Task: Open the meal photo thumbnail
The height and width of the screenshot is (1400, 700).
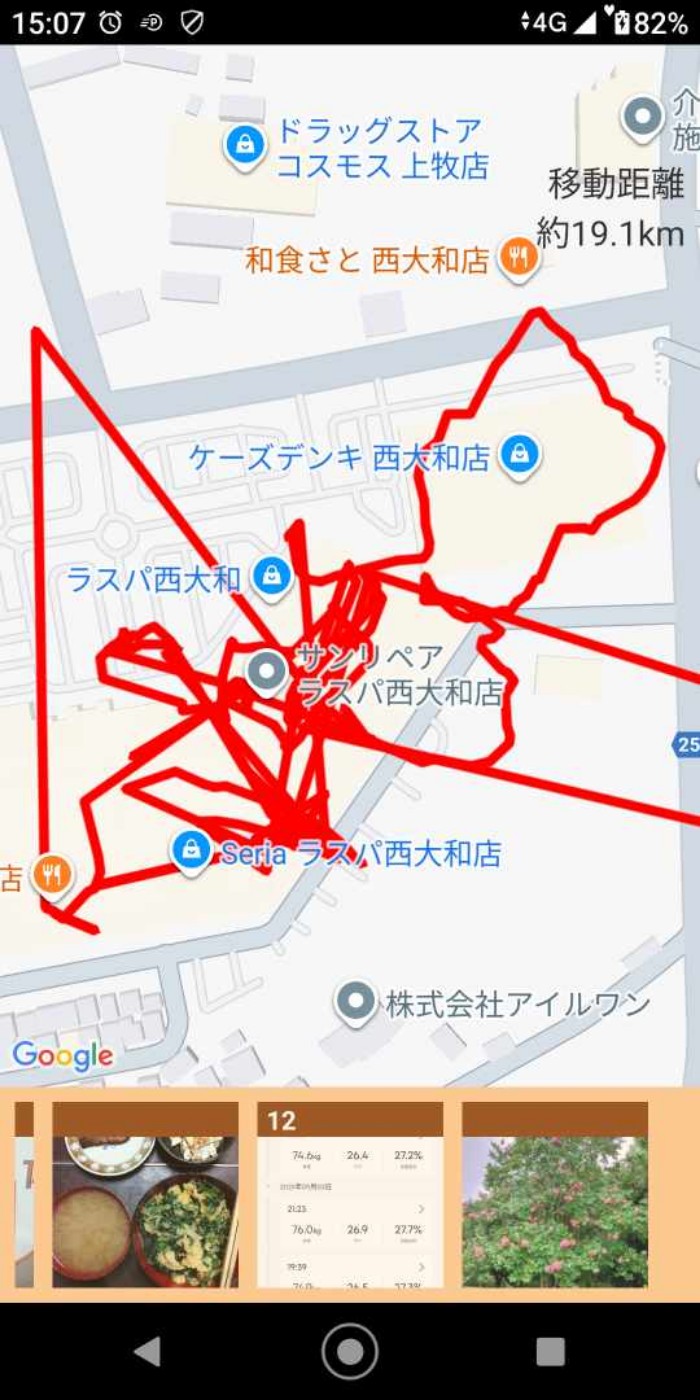Action: pyautogui.click(x=145, y=1195)
